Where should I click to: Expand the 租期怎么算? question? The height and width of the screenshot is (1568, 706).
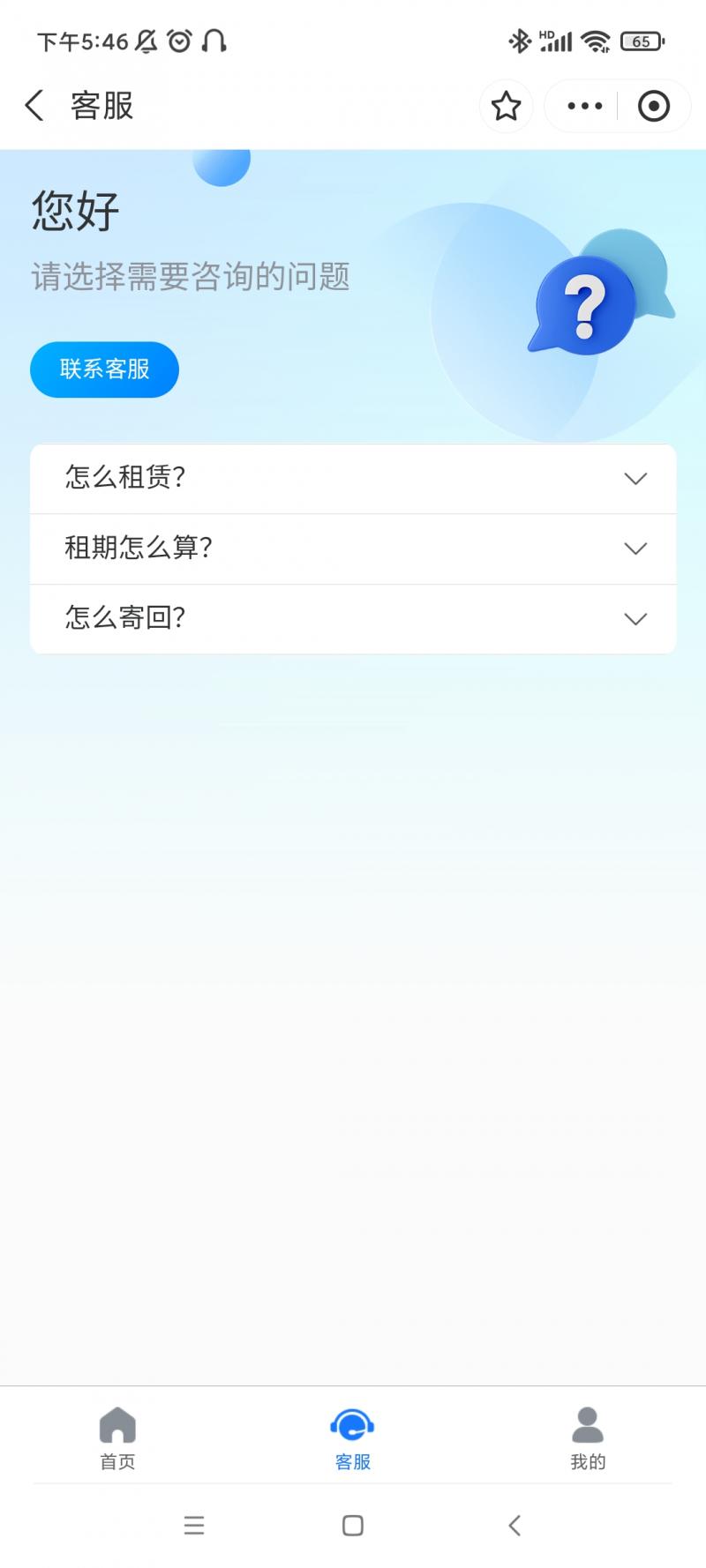[353, 549]
